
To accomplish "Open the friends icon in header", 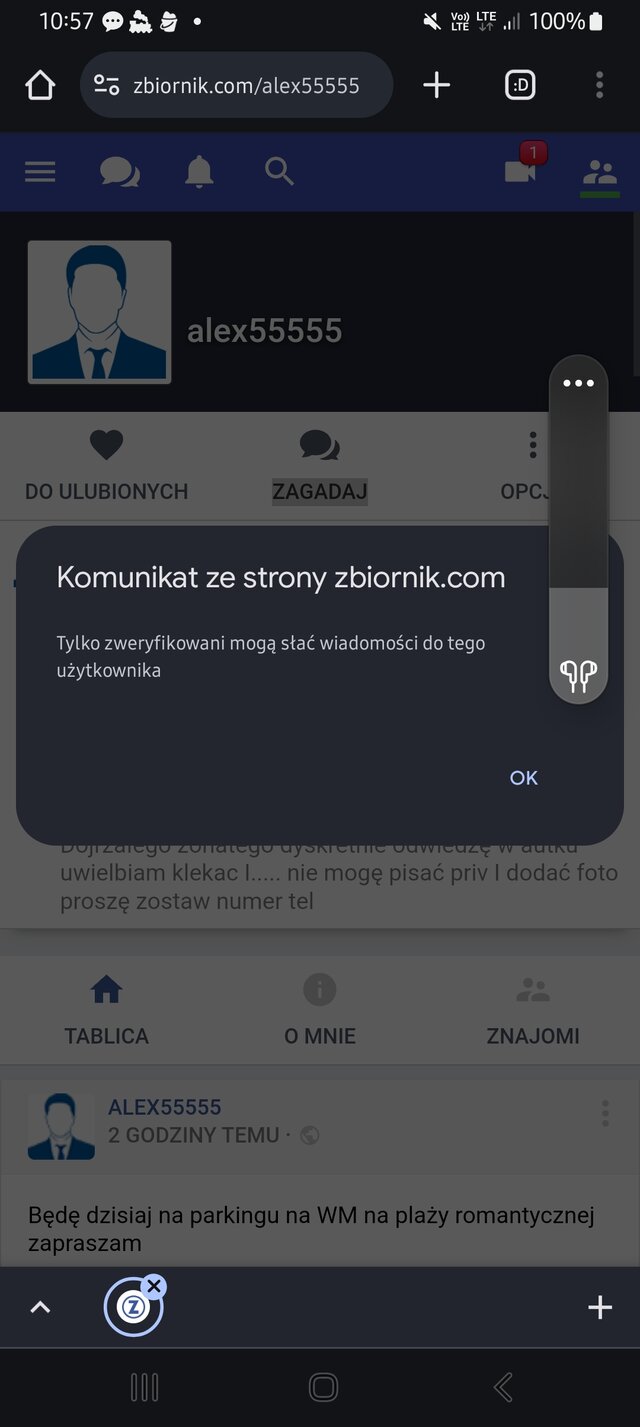I will click(600, 172).
